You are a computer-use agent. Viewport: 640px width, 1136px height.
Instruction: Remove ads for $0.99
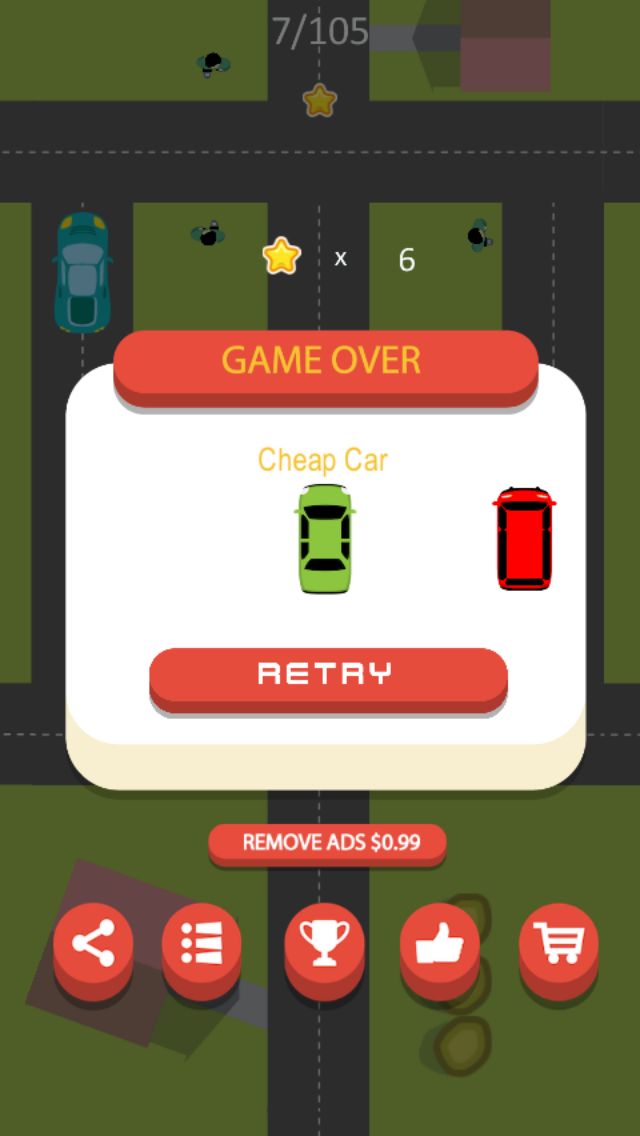pyautogui.click(x=327, y=842)
